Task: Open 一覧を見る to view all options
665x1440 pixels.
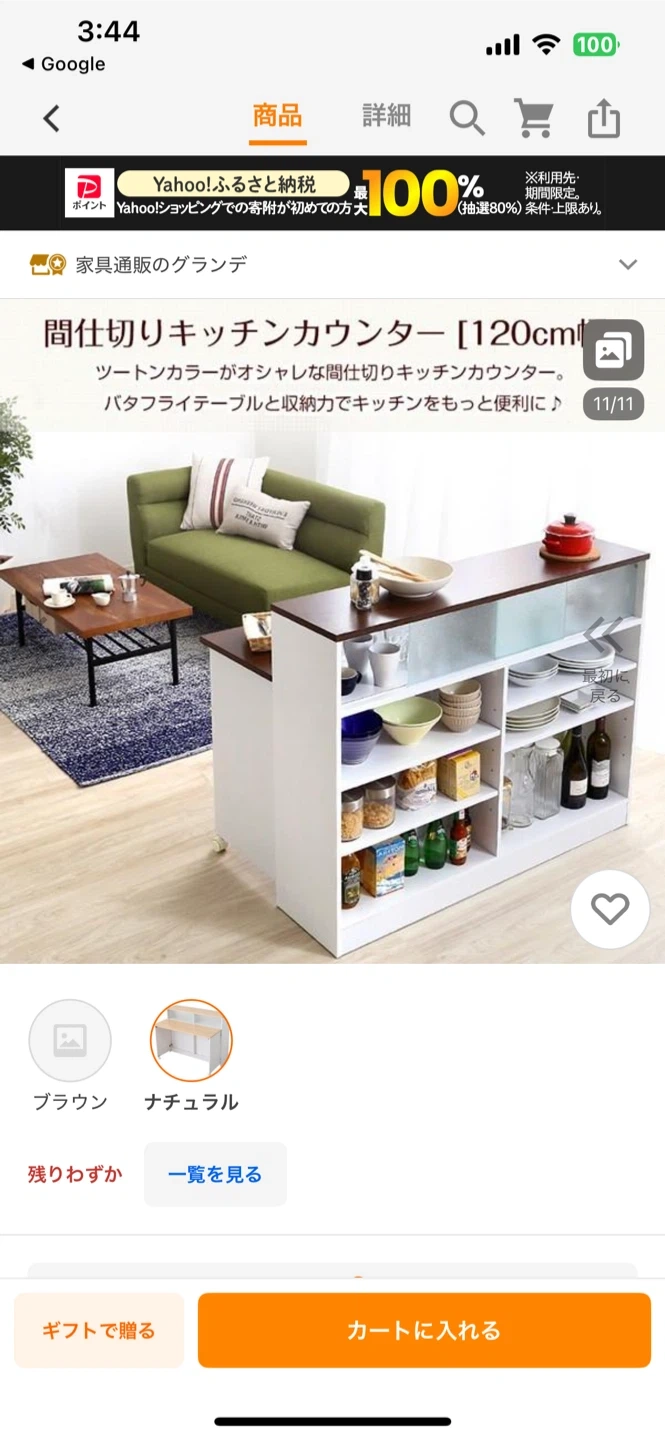Action: [215, 1175]
